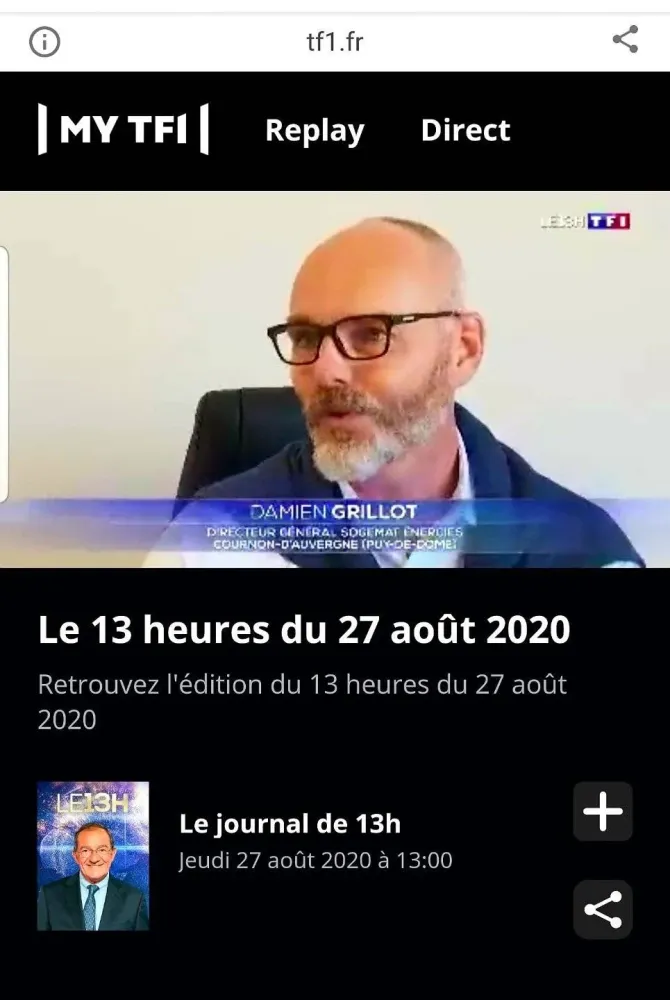Switch to the Replay section

coord(314,131)
